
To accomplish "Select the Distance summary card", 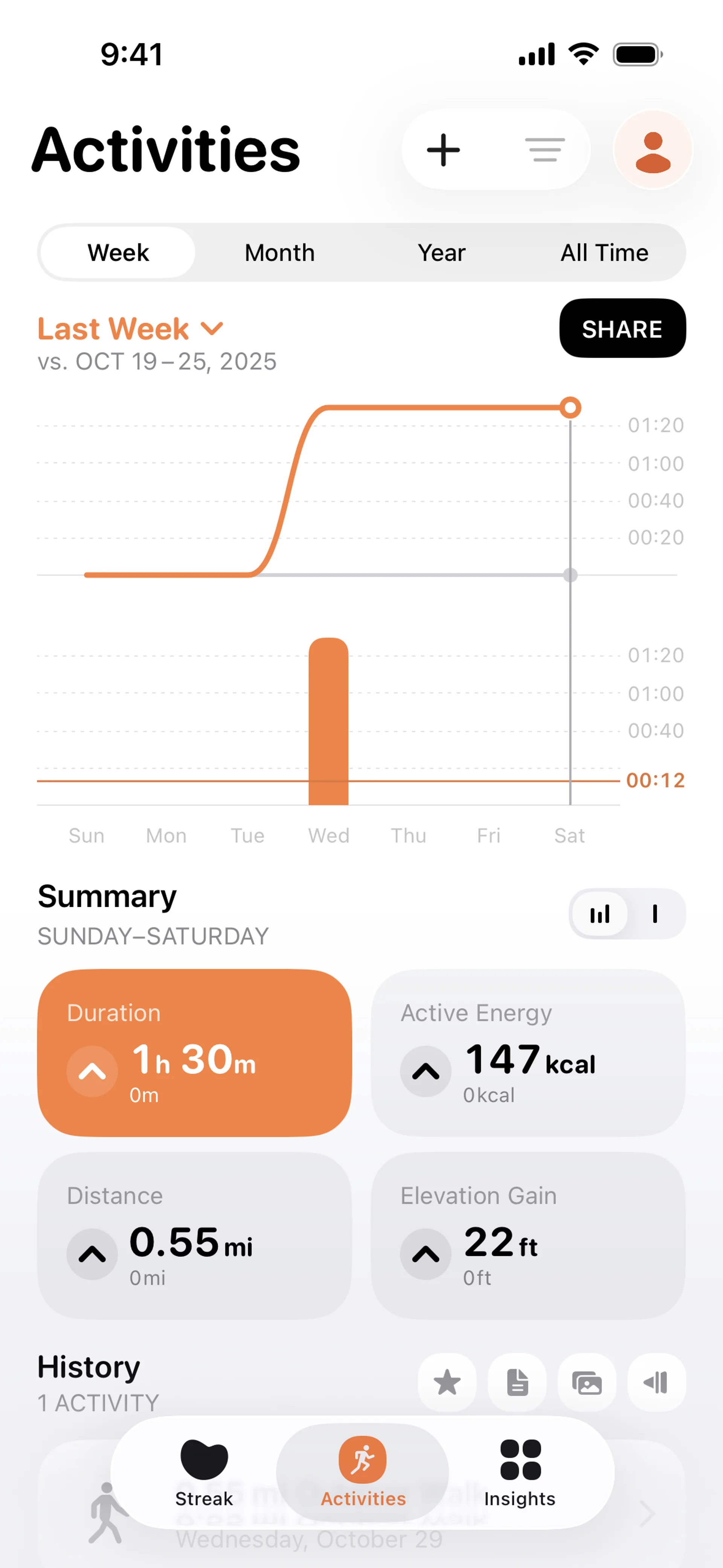I will (x=194, y=1235).
